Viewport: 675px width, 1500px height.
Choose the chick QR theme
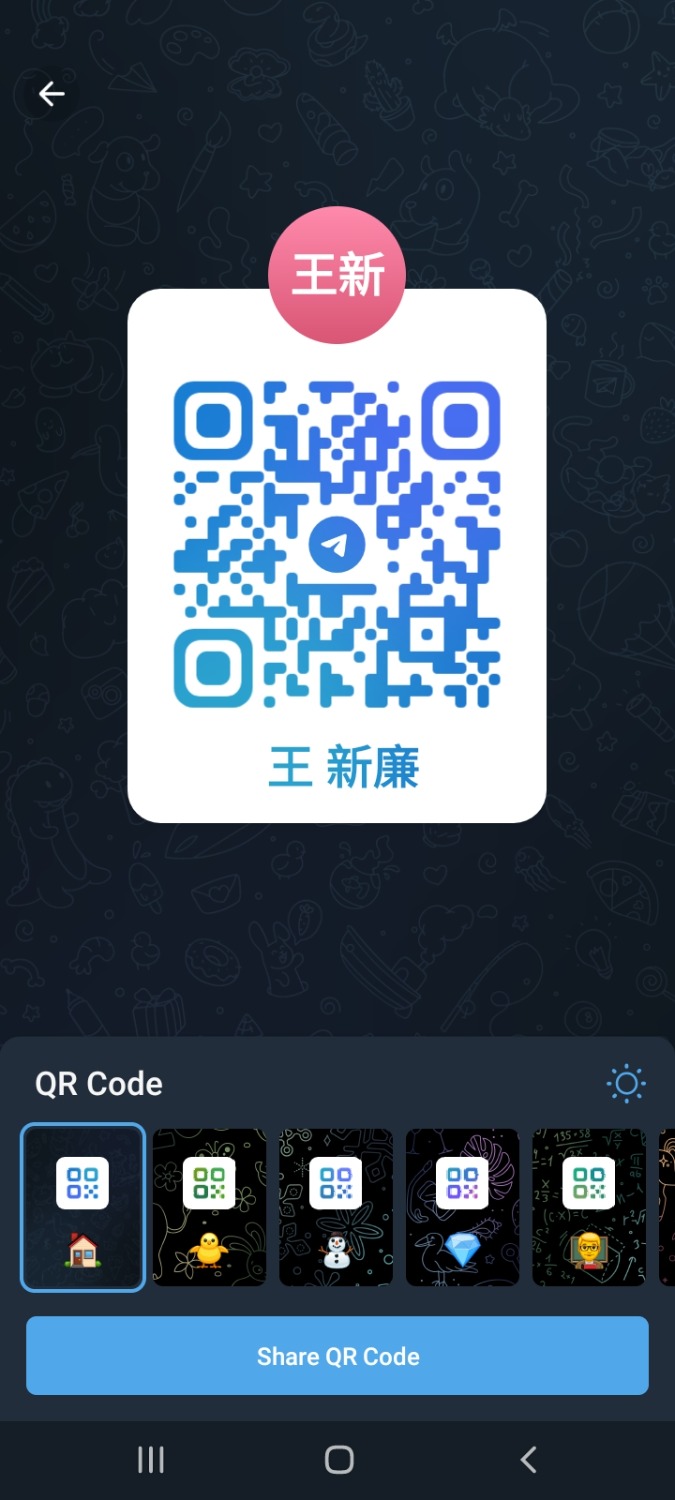click(209, 1207)
